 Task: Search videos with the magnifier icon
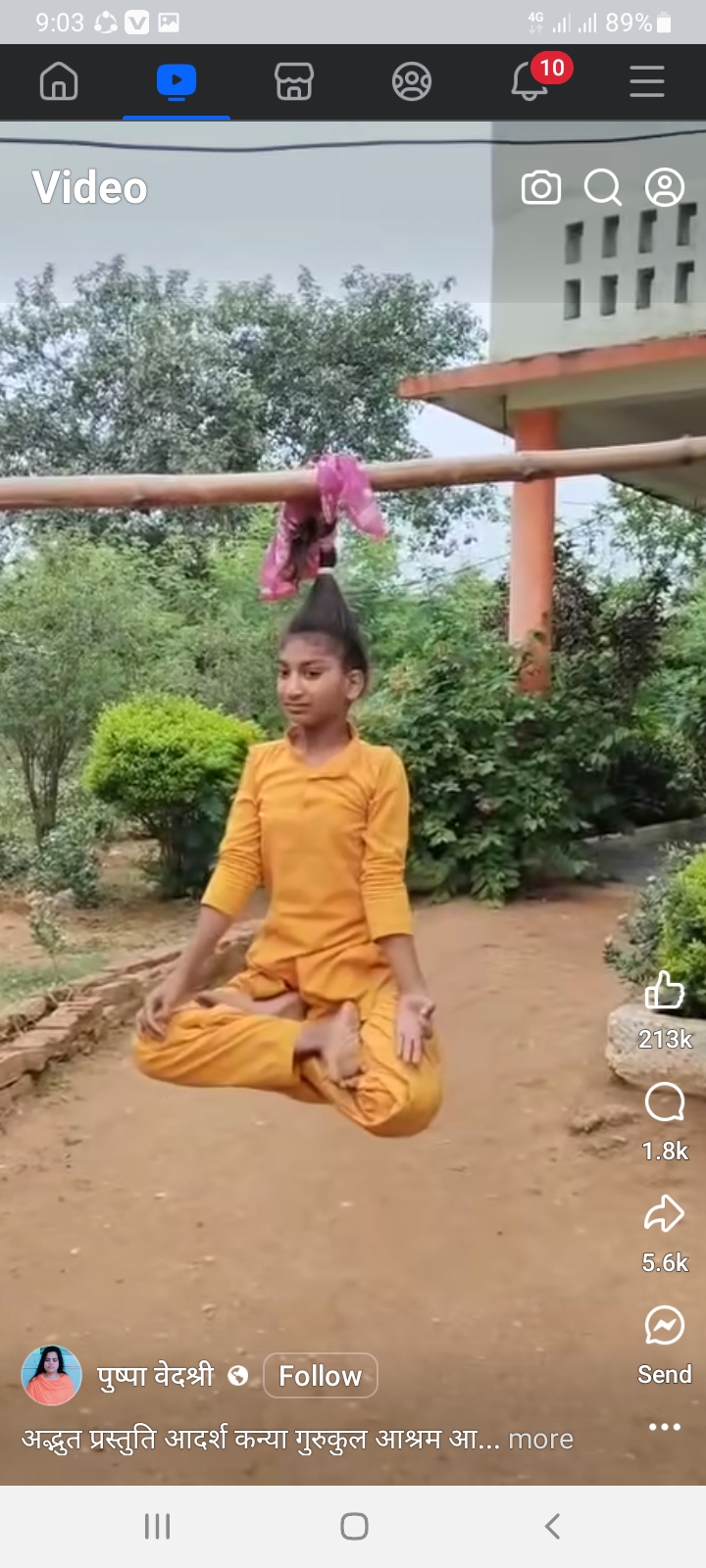[x=603, y=187]
